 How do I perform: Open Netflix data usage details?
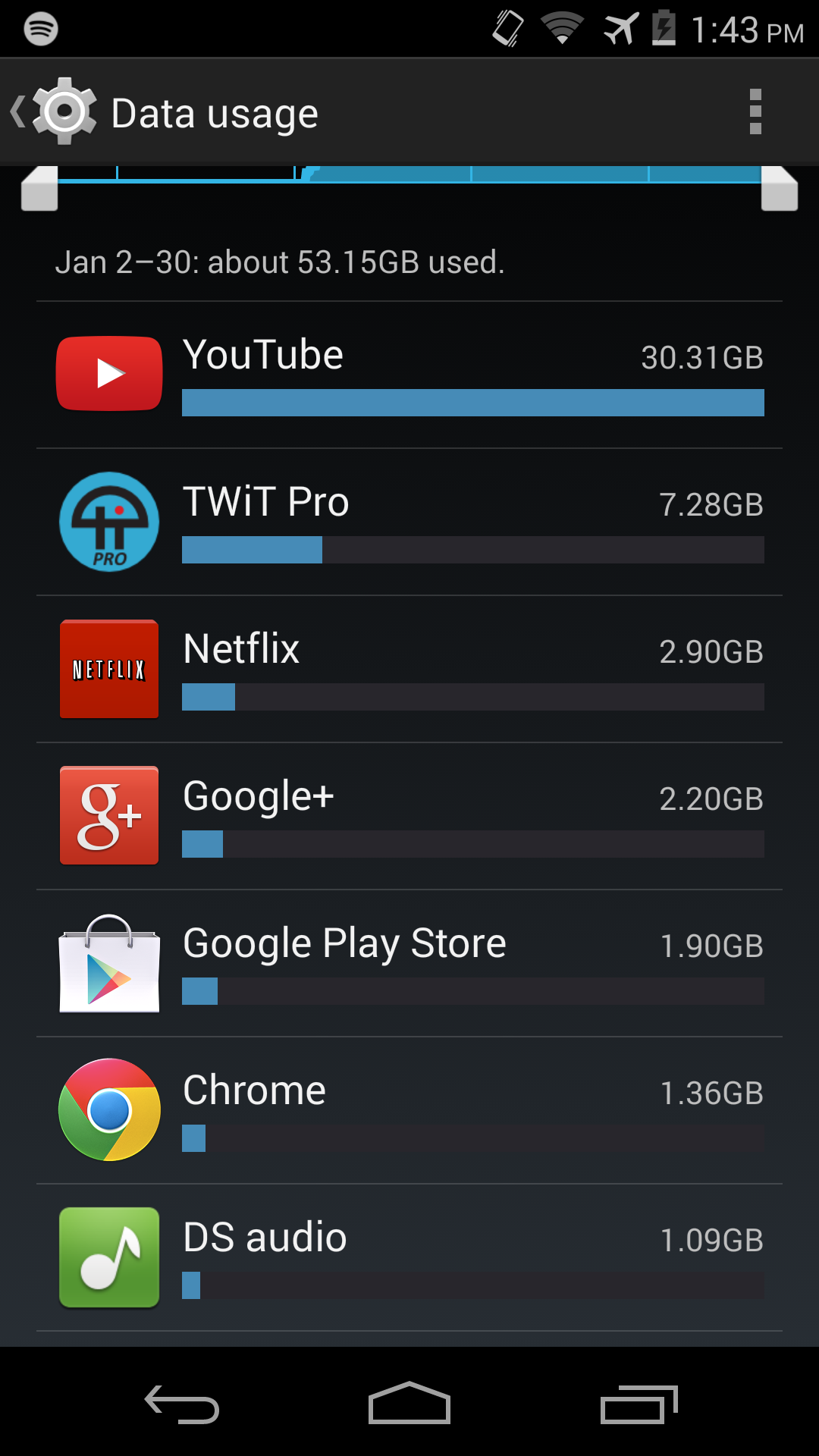pyautogui.click(x=409, y=669)
